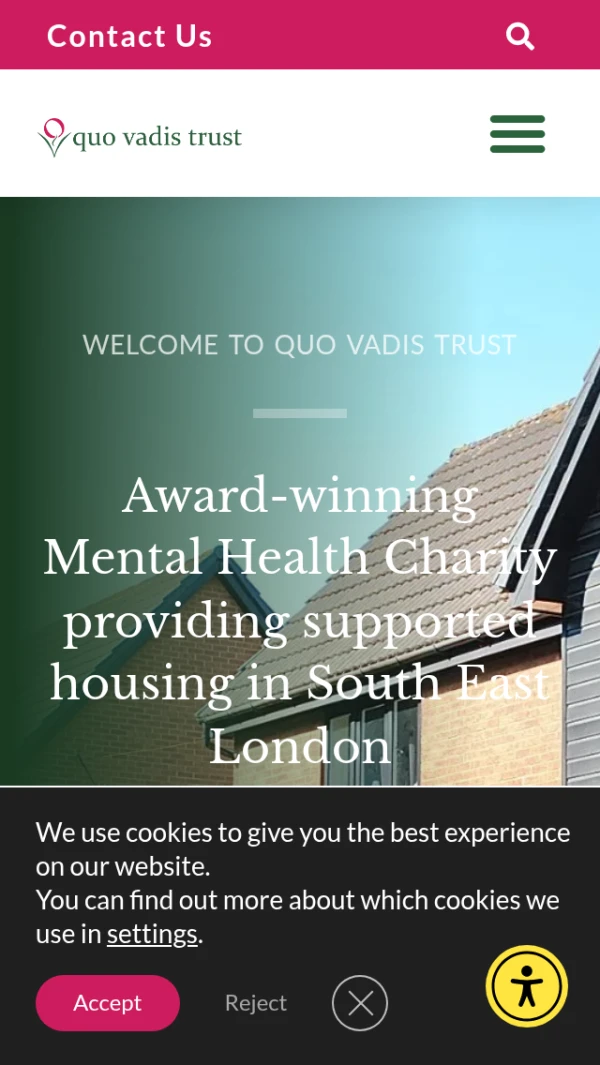Screen dimensions: 600x1065
Task: Dismiss the cookie banner with the X
Action: (x=360, y=1002)
